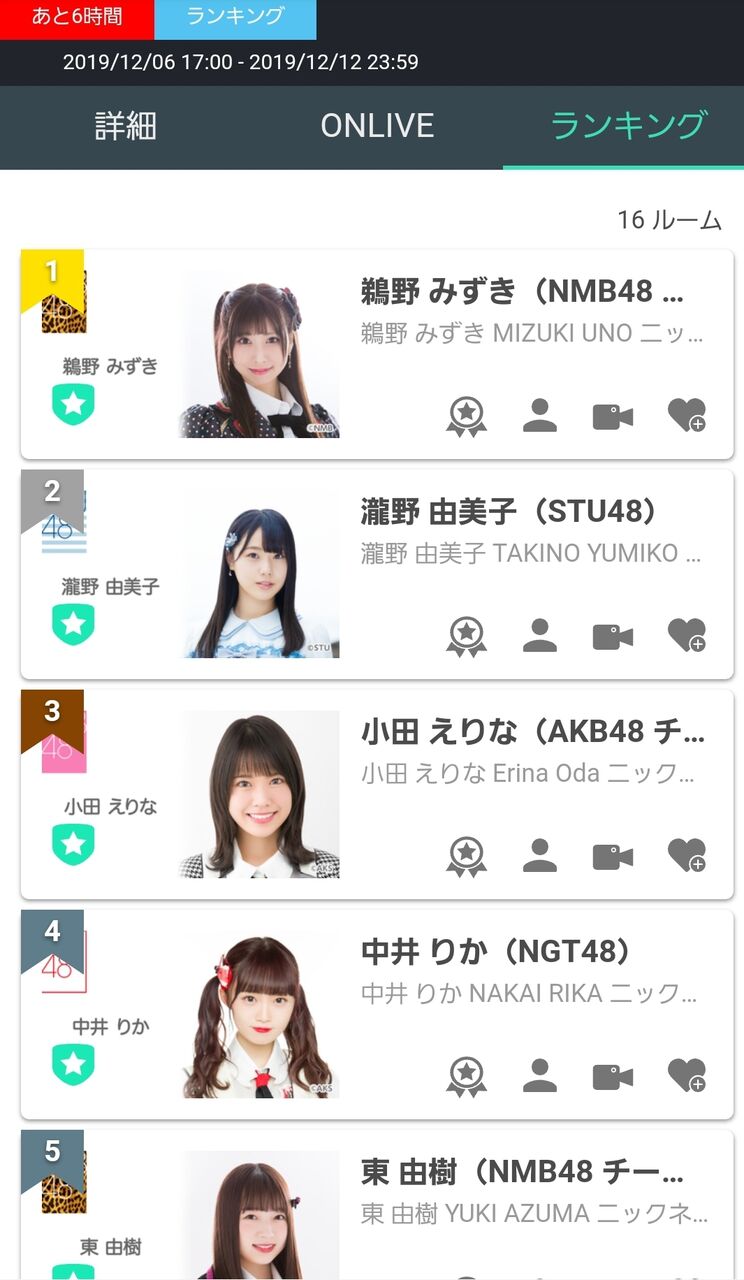Image resolution: width=744 pixels, height=1280 pixels.
Task: Tap the video camera icon for 中井 りか
Action: tap(613, 1076)
